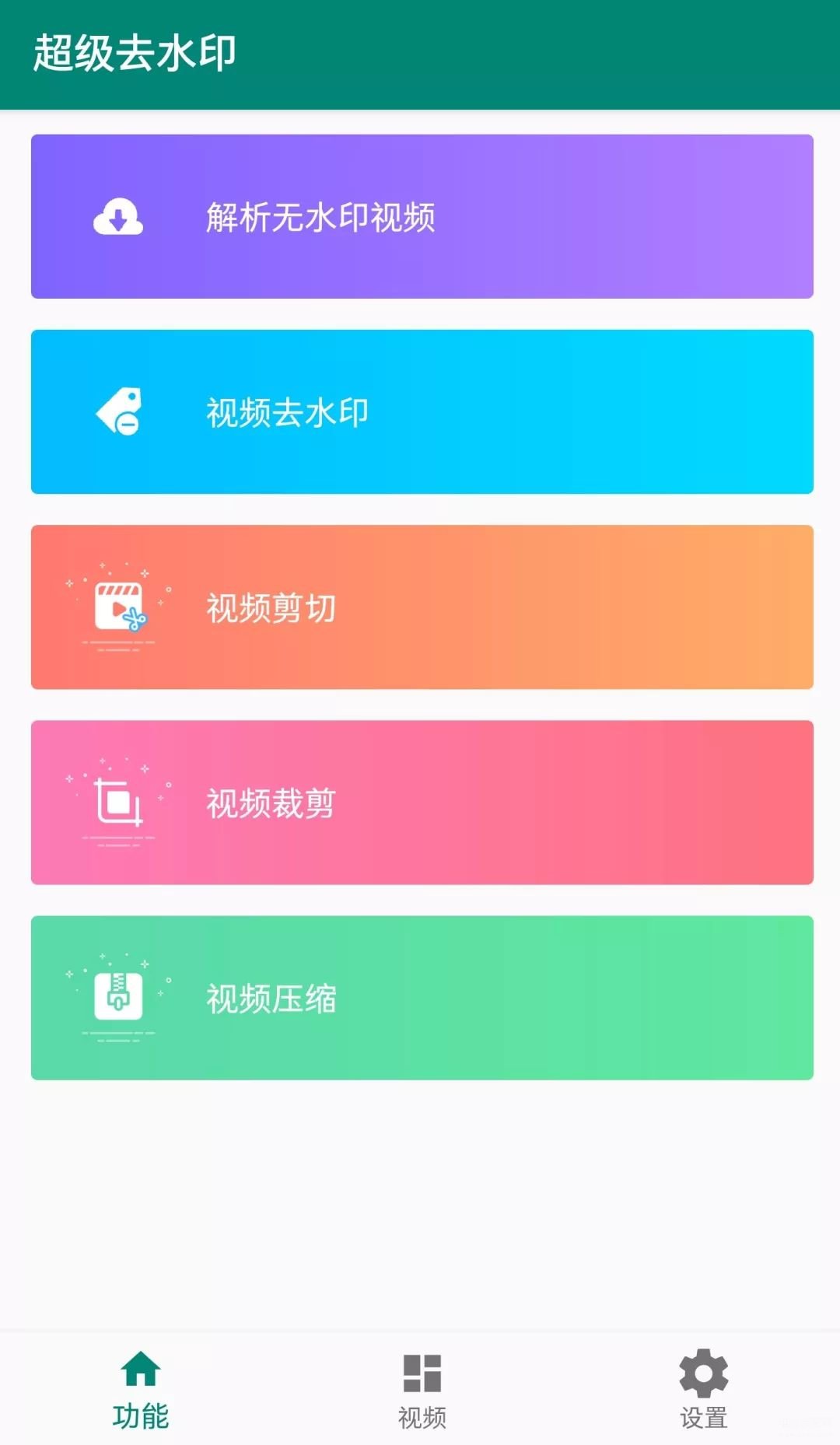Open 解析无水印视频 card

(422, 217)
